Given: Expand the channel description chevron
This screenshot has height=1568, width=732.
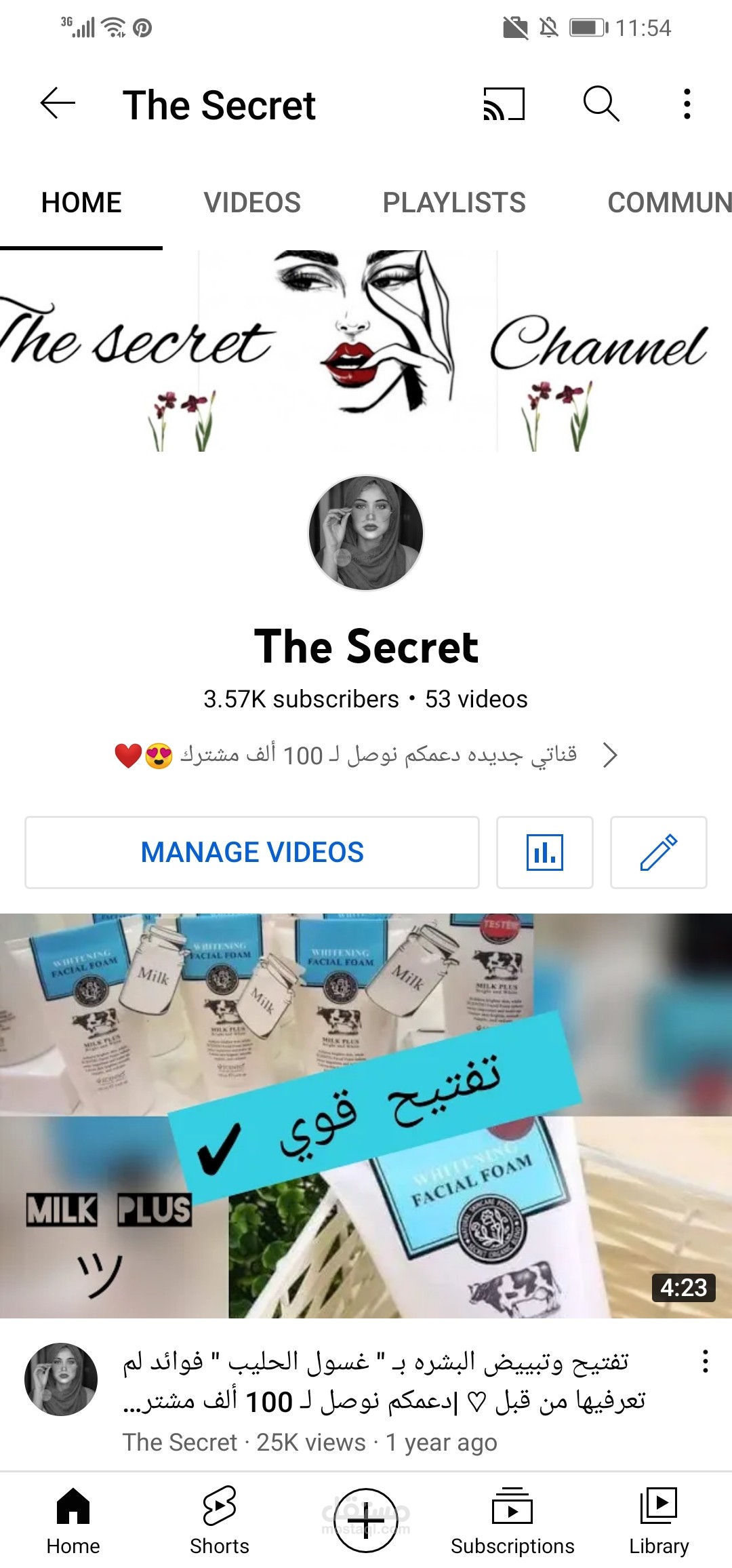Looking at the screenshot, I should pyautogui.click(x=612, y=755).
